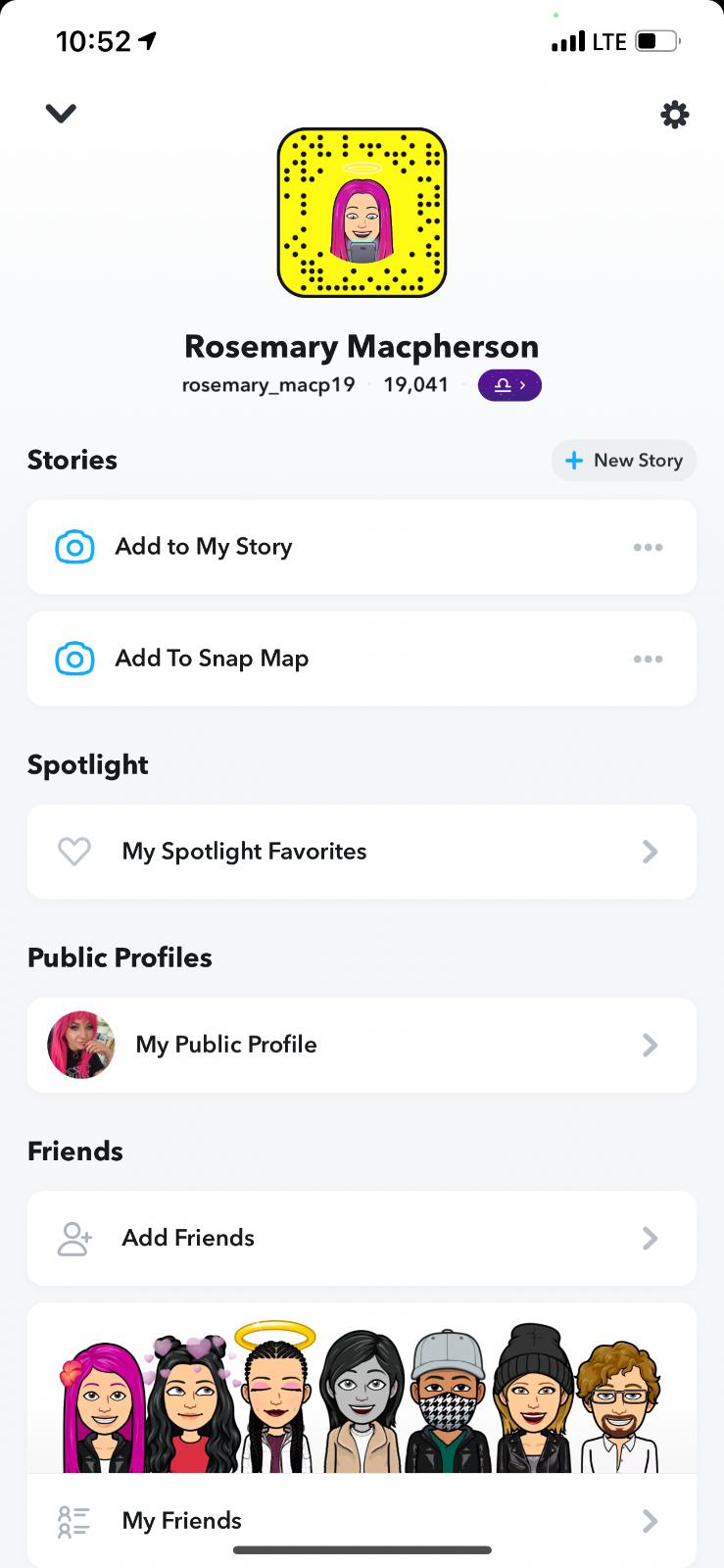Tap the snap score 19,041
The height and width of the screenshot is (1568, 724).
(x=416, y=385)
